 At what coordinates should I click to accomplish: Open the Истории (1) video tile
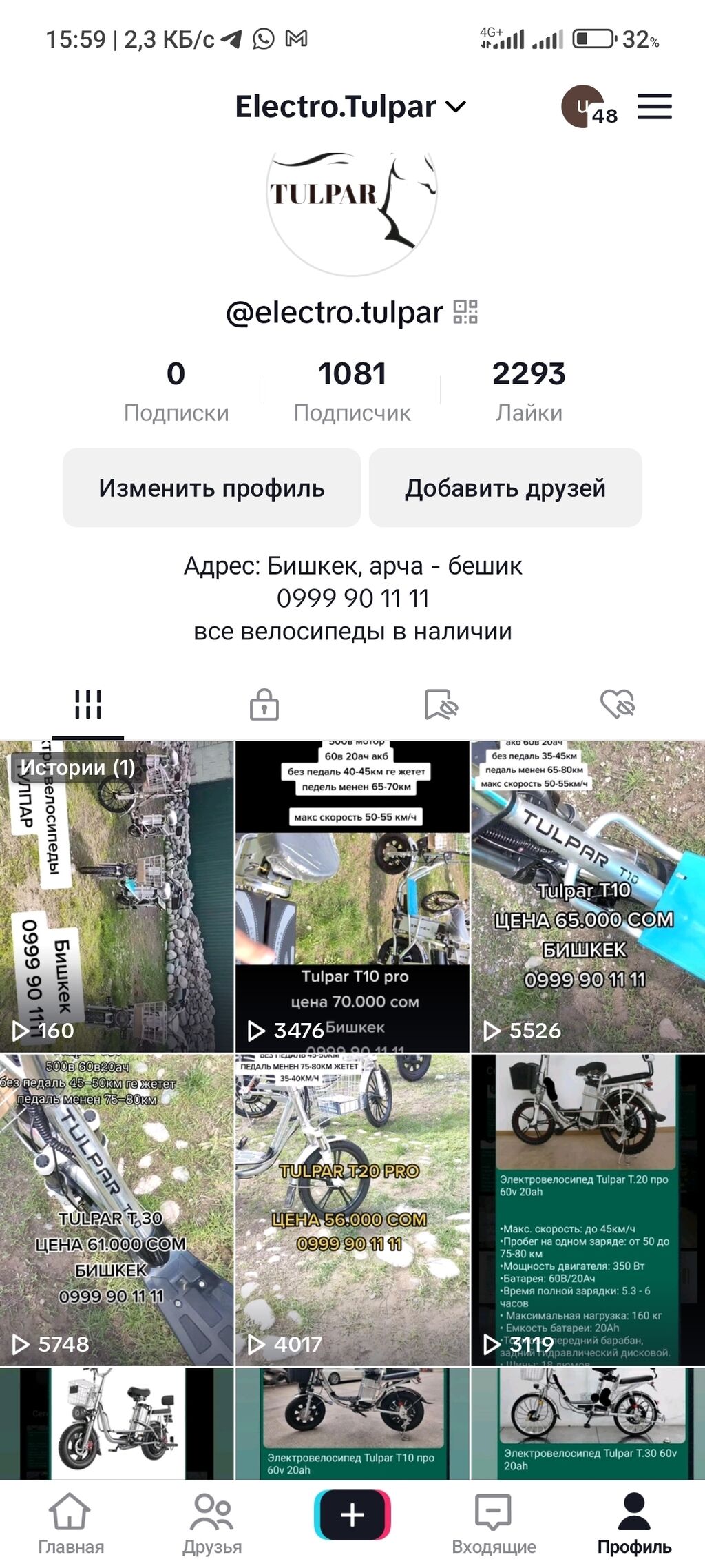117,896
